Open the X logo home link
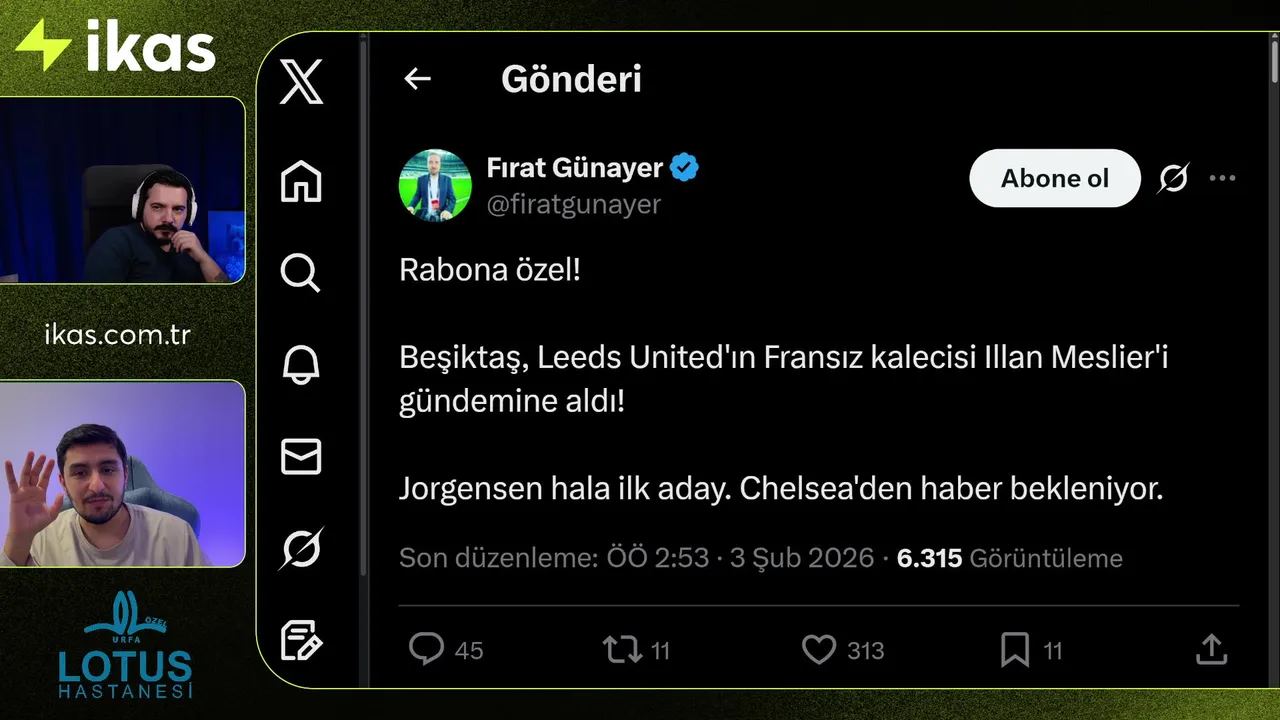The width and height of the screenshot is (1280, 720). click(301, 81)
